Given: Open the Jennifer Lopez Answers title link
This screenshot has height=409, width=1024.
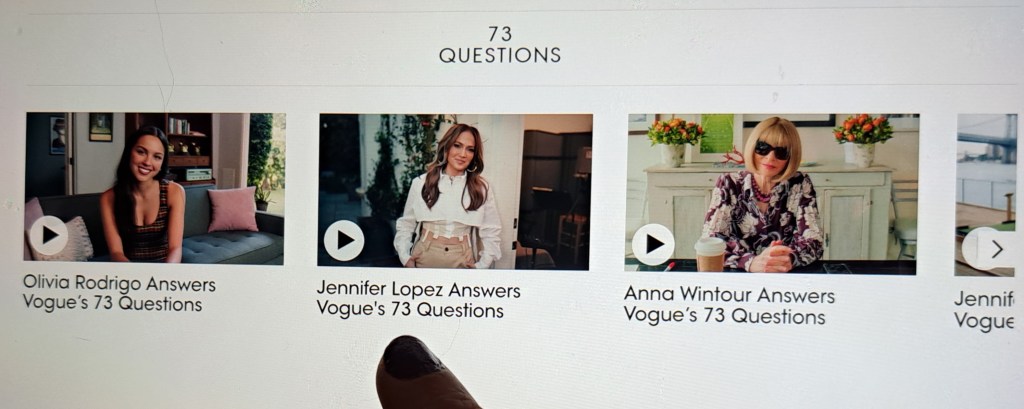Looking at the screenshot, I should tap(418, 299).
